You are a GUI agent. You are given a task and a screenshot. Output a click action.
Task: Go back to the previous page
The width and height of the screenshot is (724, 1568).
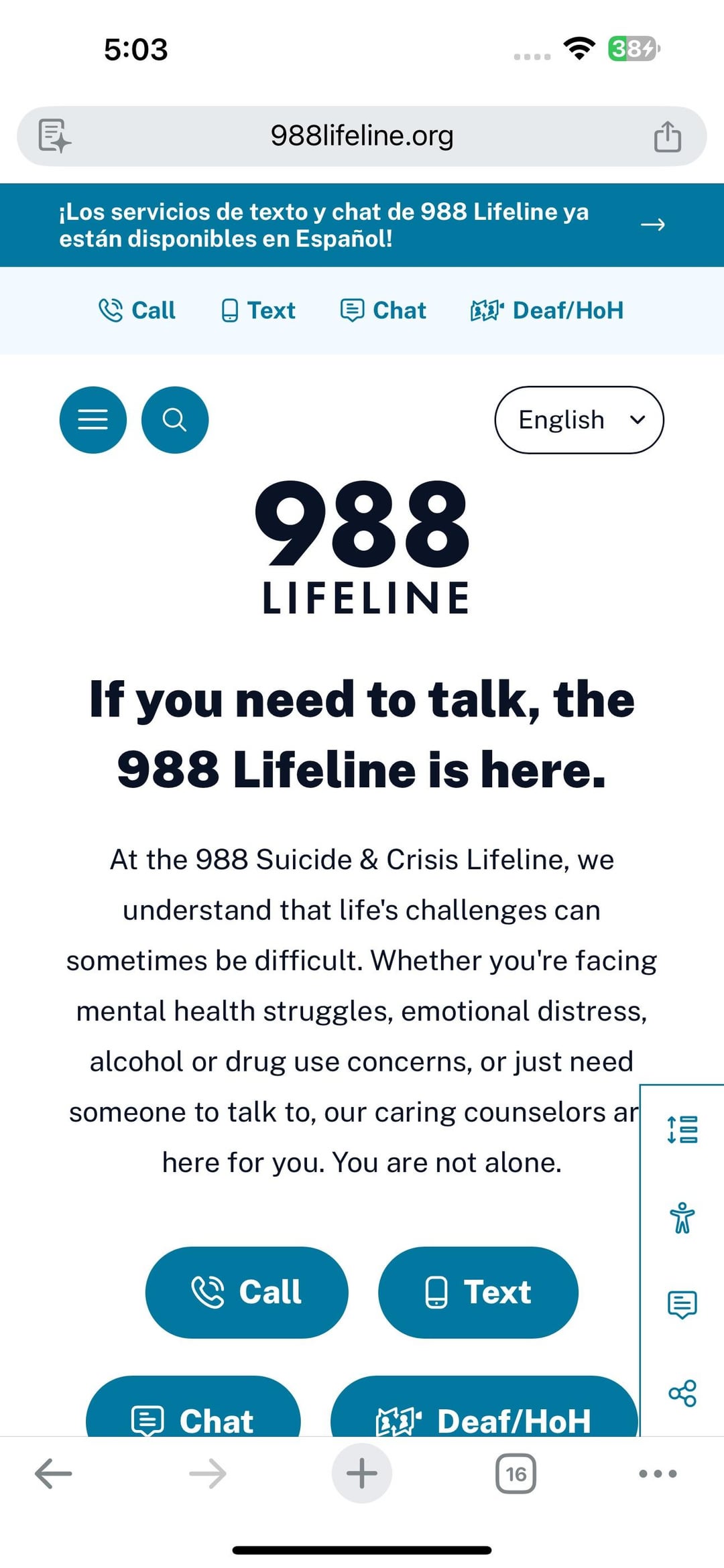point(54,1474)
